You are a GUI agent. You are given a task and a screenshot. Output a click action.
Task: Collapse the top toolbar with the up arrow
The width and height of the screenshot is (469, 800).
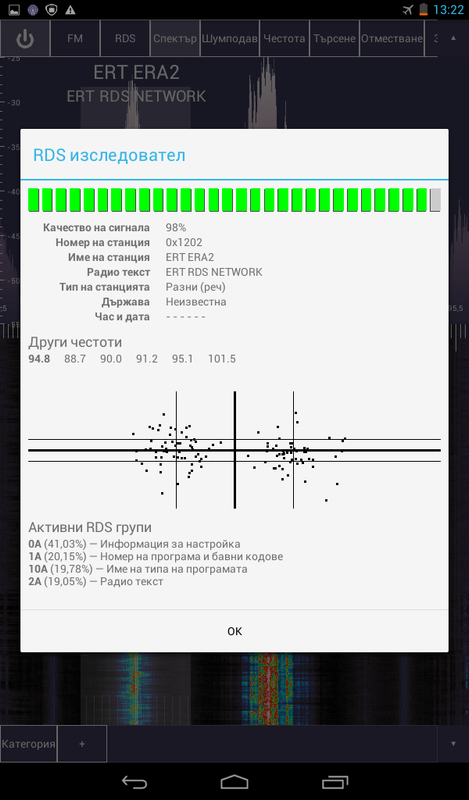click(x=453, y=38)
